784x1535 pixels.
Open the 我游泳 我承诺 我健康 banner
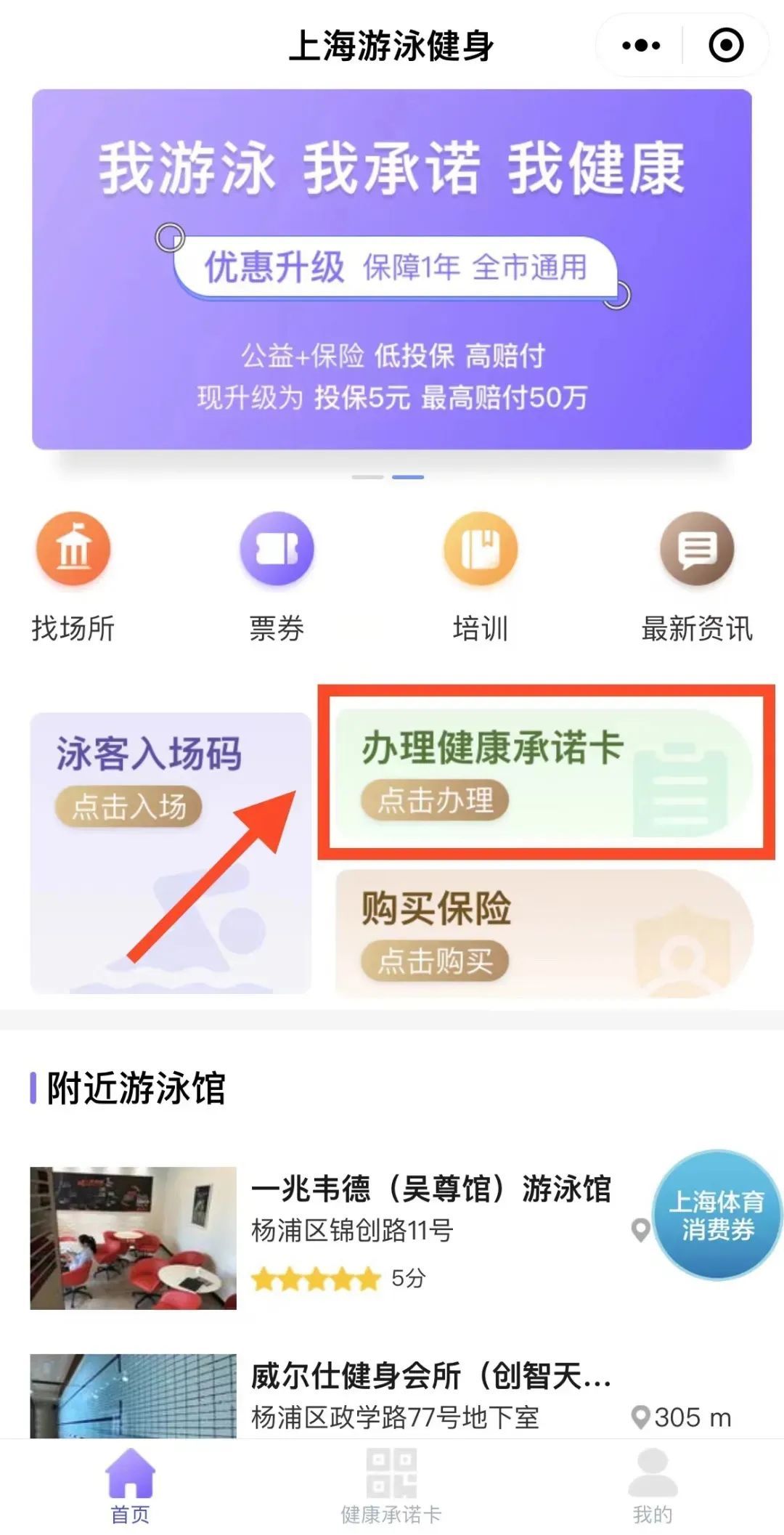(391, 269)
